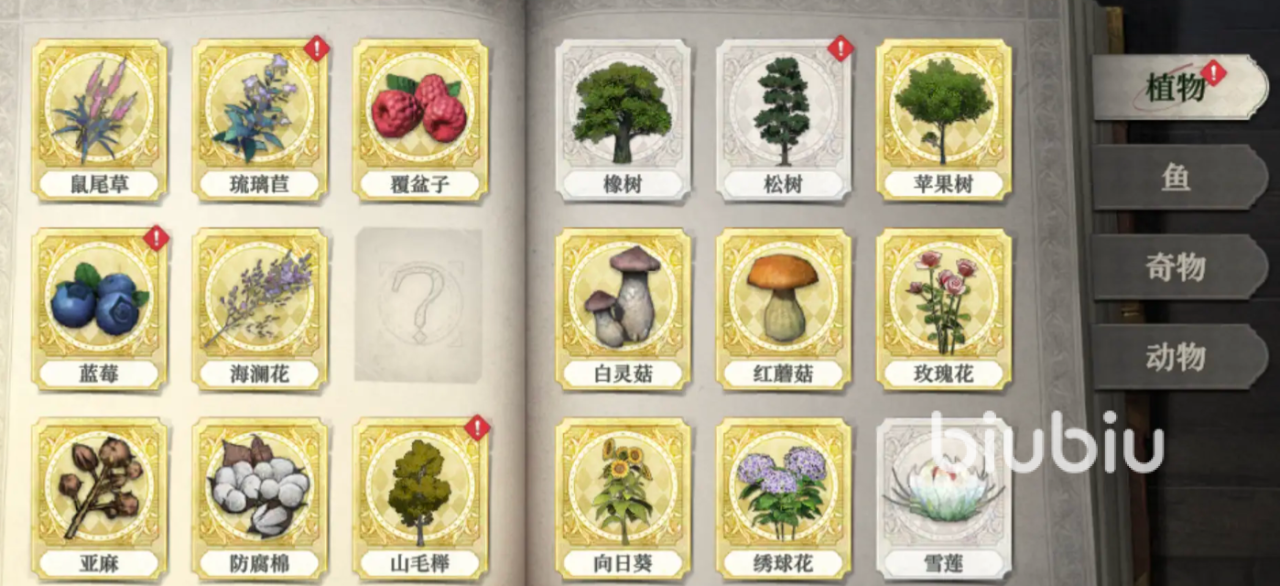Select the 橡树 tree card
1280x586 pixels.
[622, 118]
